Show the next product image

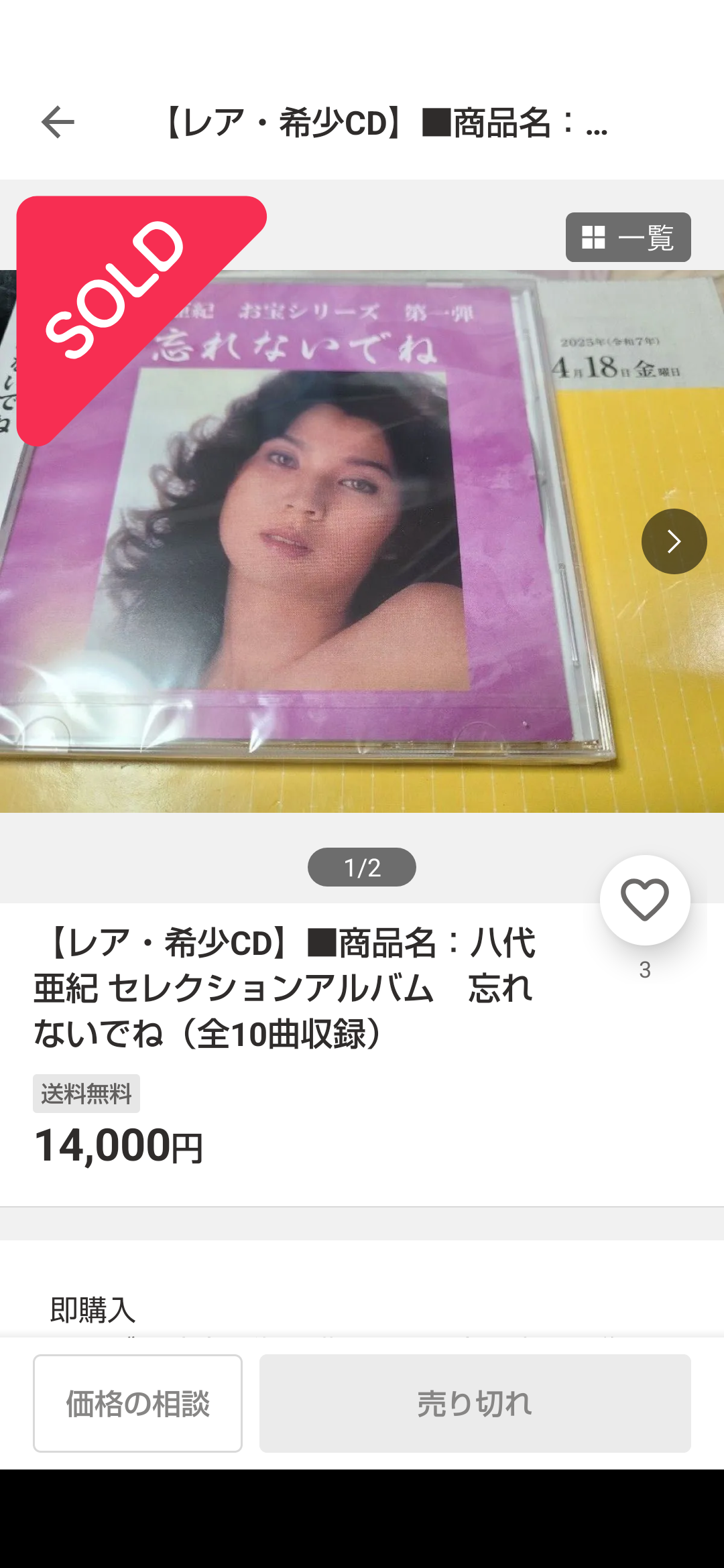pyautogui.click(x=674, y=541)
